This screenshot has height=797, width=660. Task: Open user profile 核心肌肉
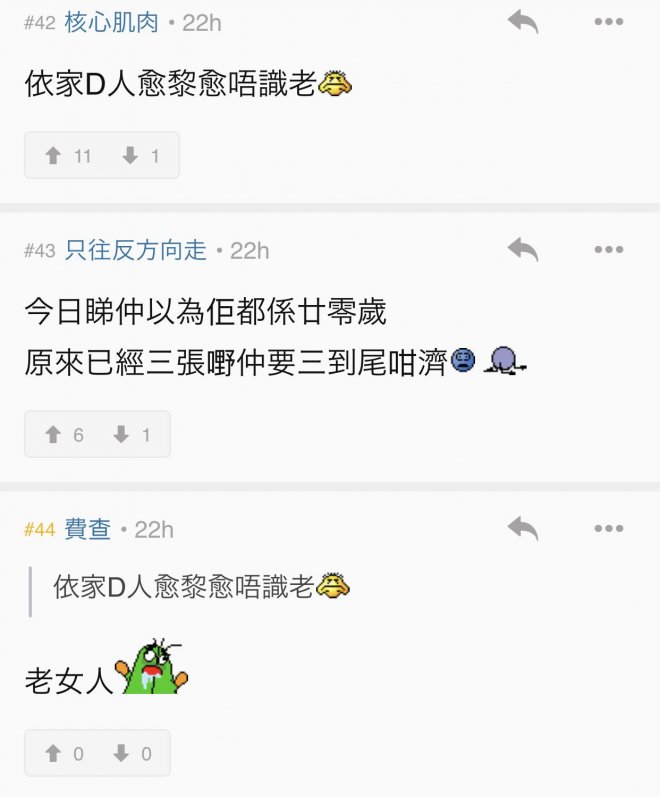tap(111, 23)
